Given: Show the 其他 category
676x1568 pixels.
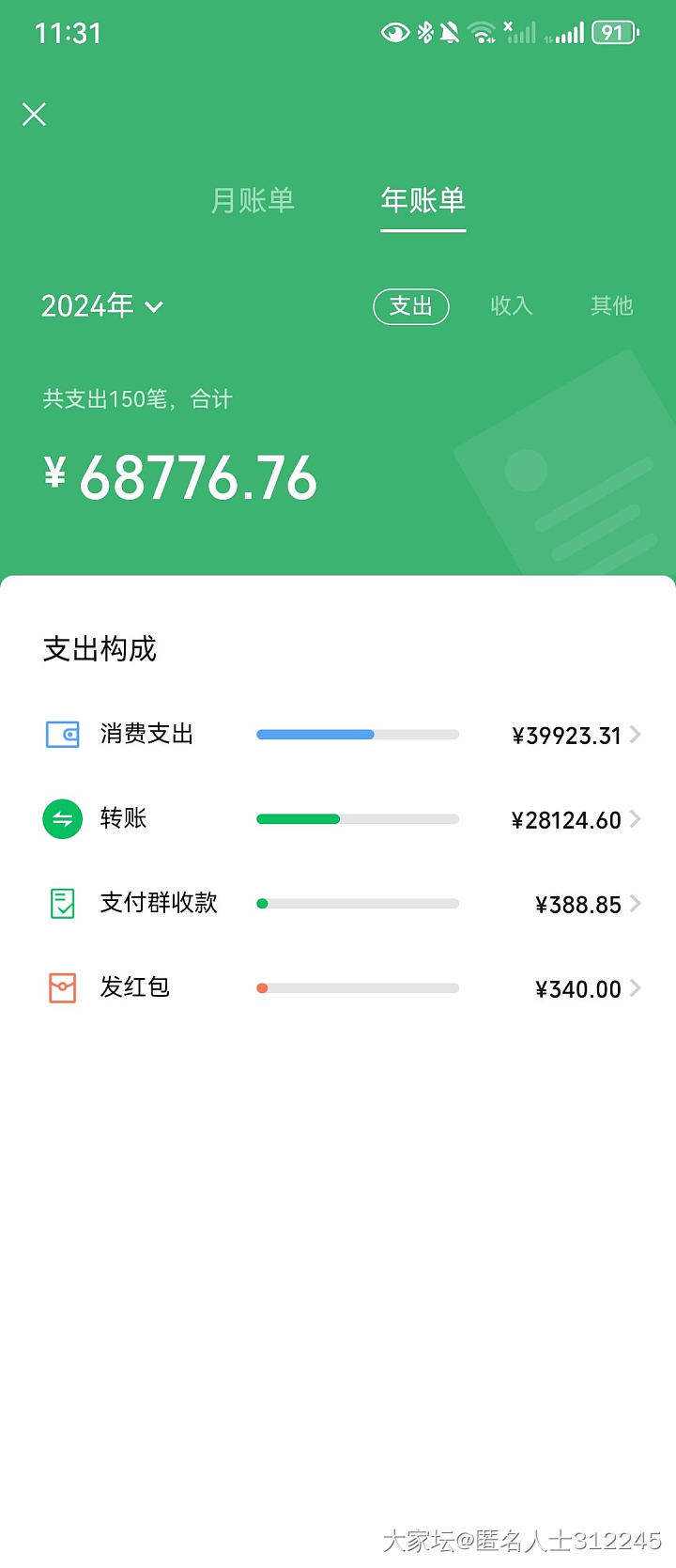Looking at the screenshot, I should [611, 306].
